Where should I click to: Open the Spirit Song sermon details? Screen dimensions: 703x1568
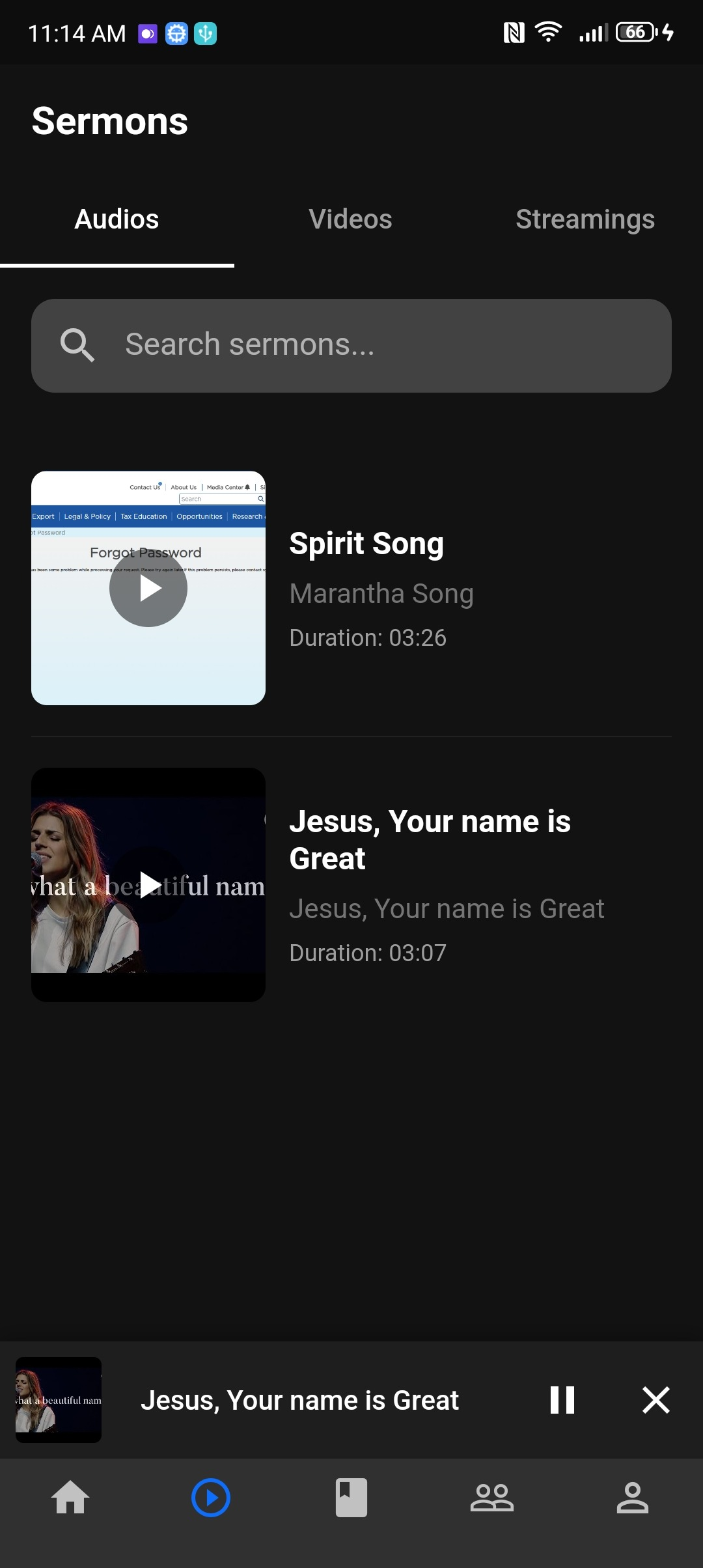[x=366, y=542]
